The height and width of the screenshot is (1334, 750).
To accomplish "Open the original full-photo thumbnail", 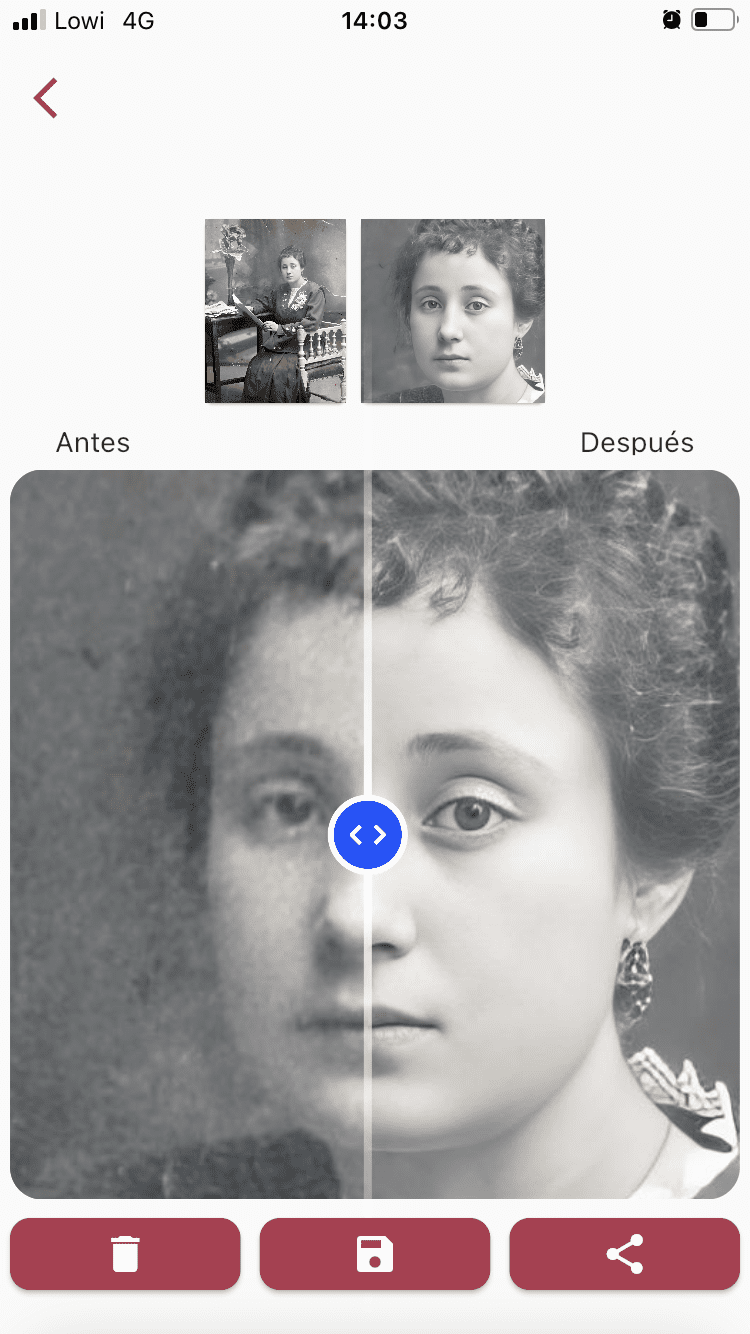I will pos(275,311).
